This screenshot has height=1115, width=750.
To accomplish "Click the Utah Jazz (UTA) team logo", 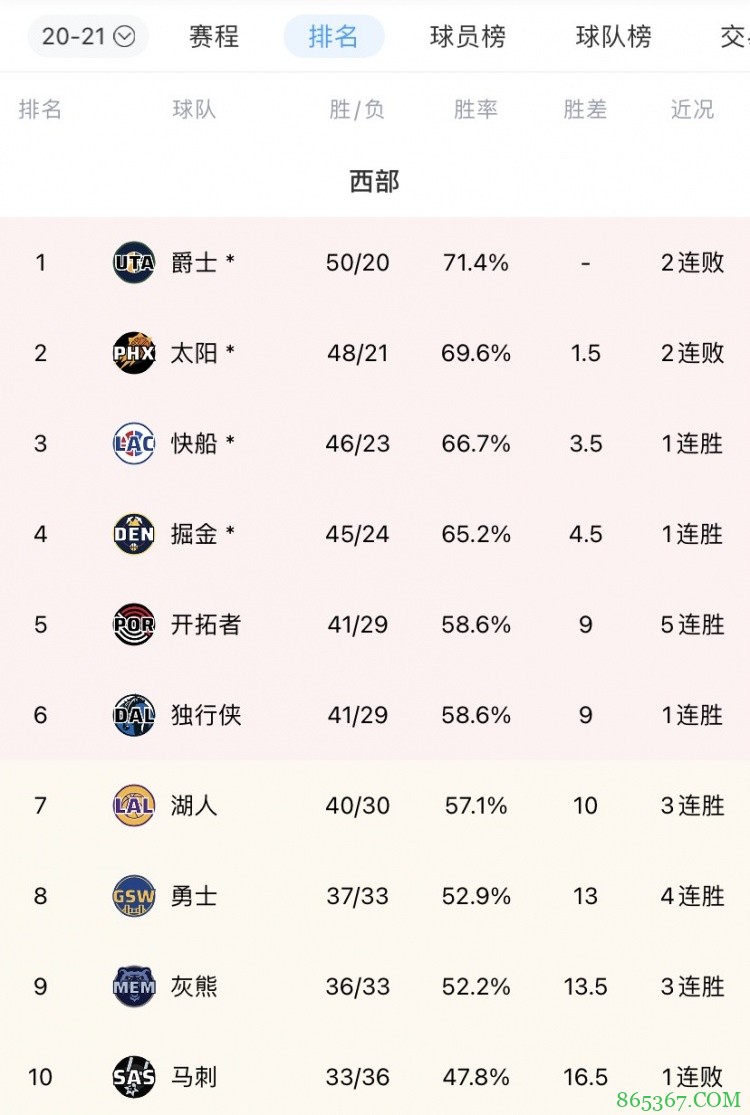I will pyautogui.click(x=133, y=262).
